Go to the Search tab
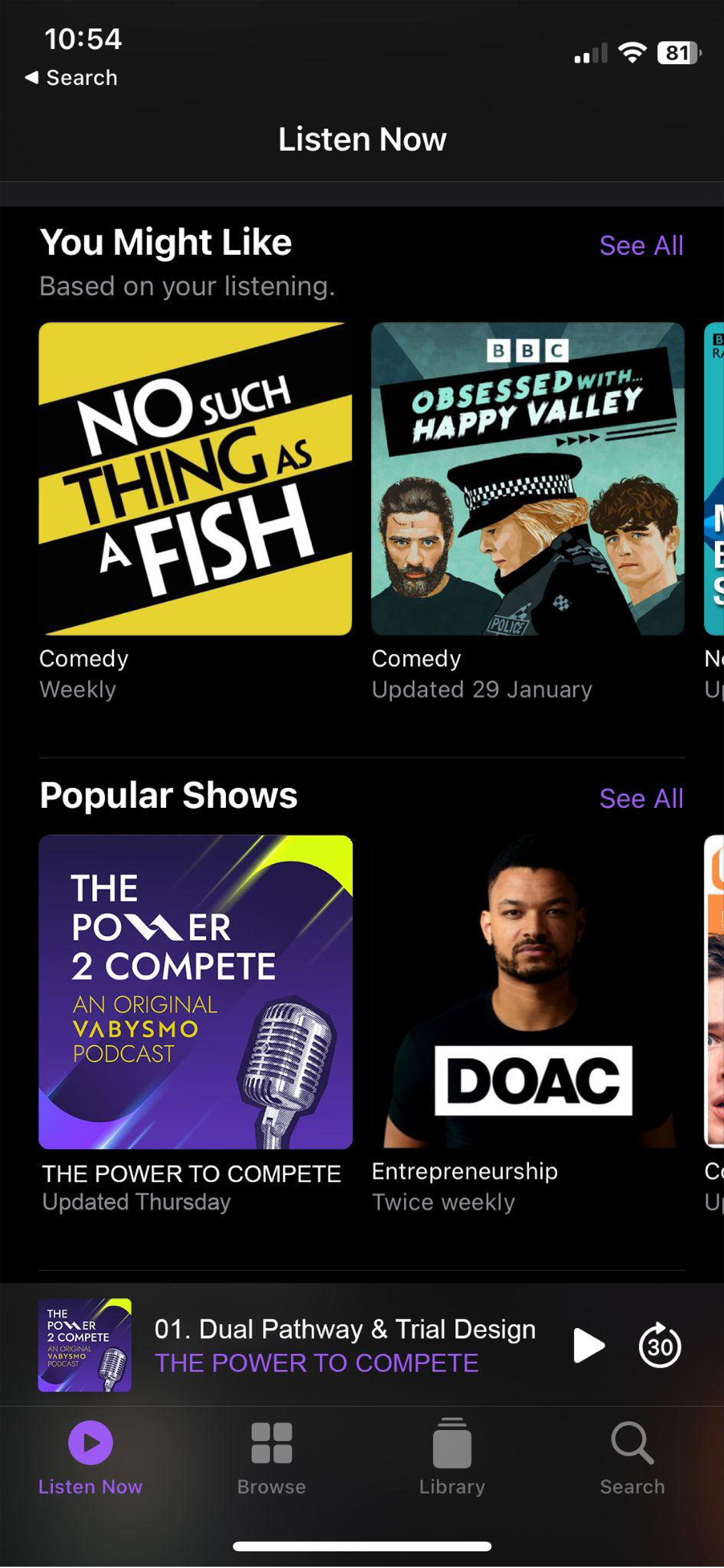Screen dimensions: 724x1568 click(632, 1456)
